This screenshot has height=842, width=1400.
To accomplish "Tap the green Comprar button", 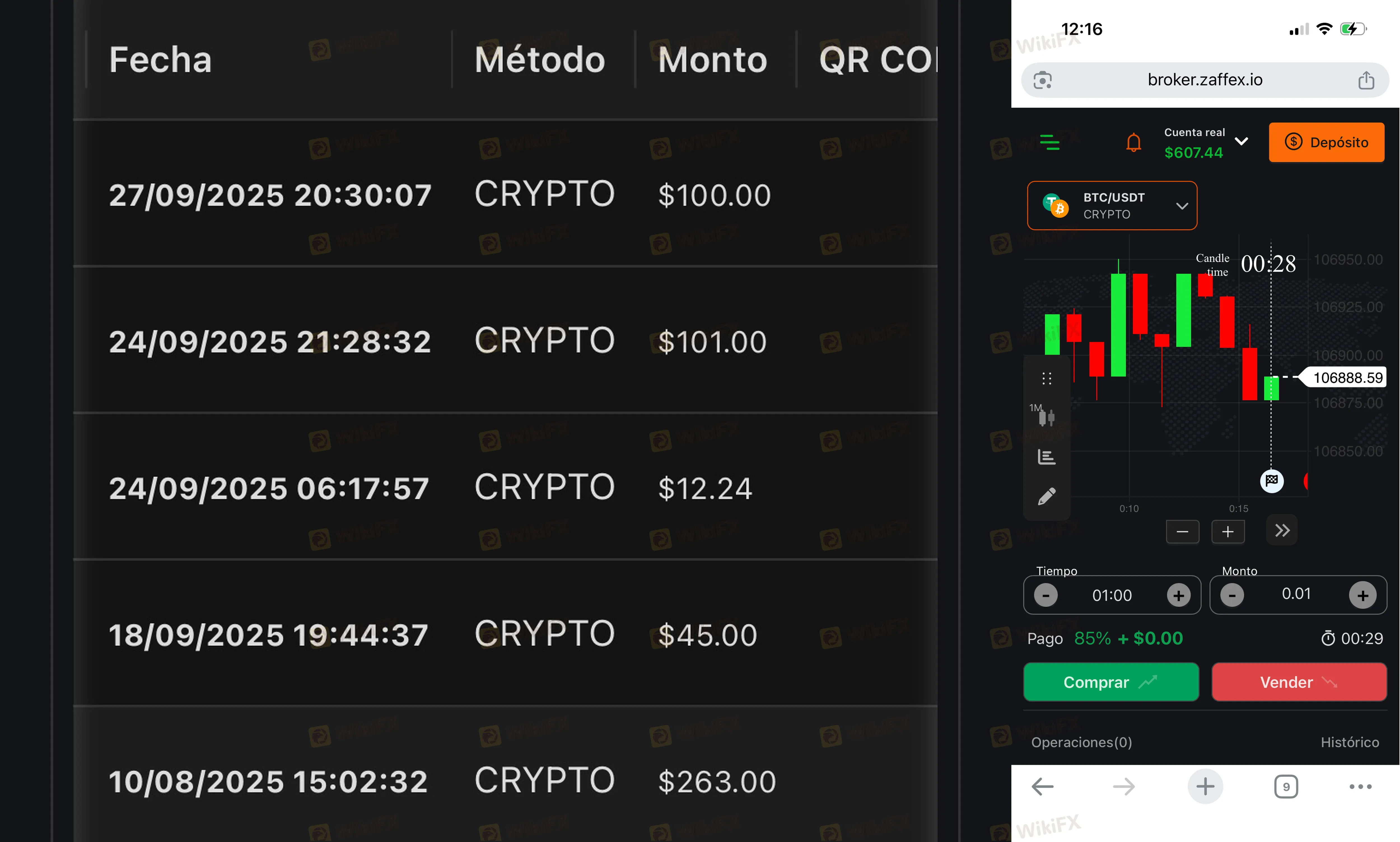I will coord(1110,682).
